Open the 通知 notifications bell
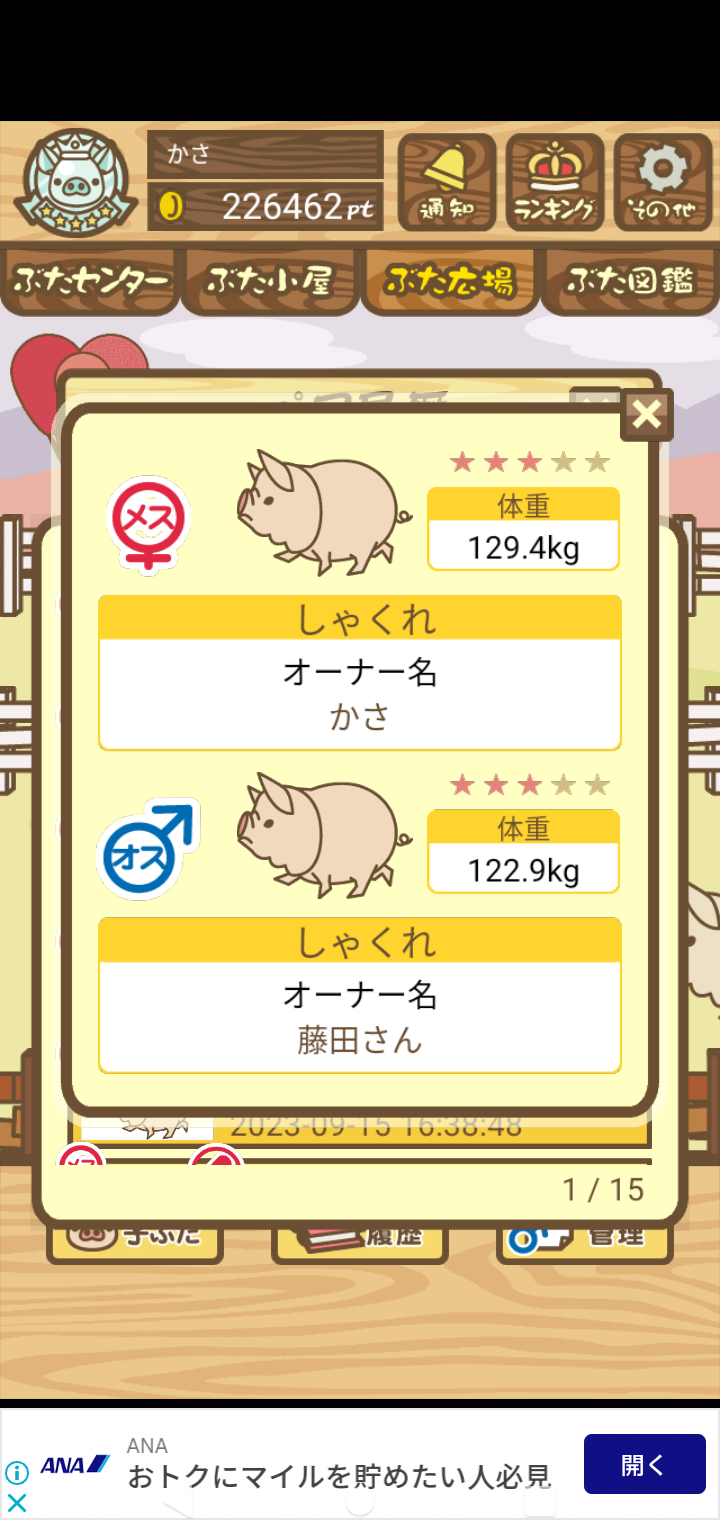720x1520 pixels. (x=446, y=183)
